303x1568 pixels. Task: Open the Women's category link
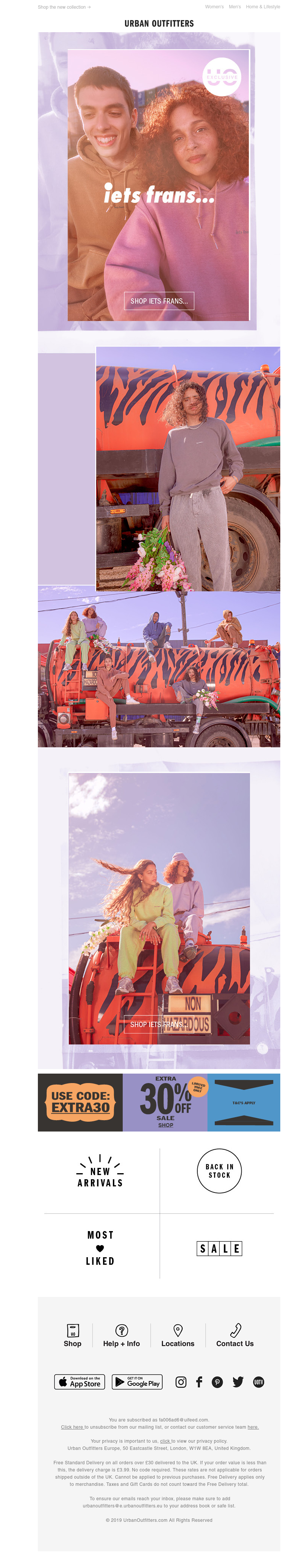(x=214, y=7)
